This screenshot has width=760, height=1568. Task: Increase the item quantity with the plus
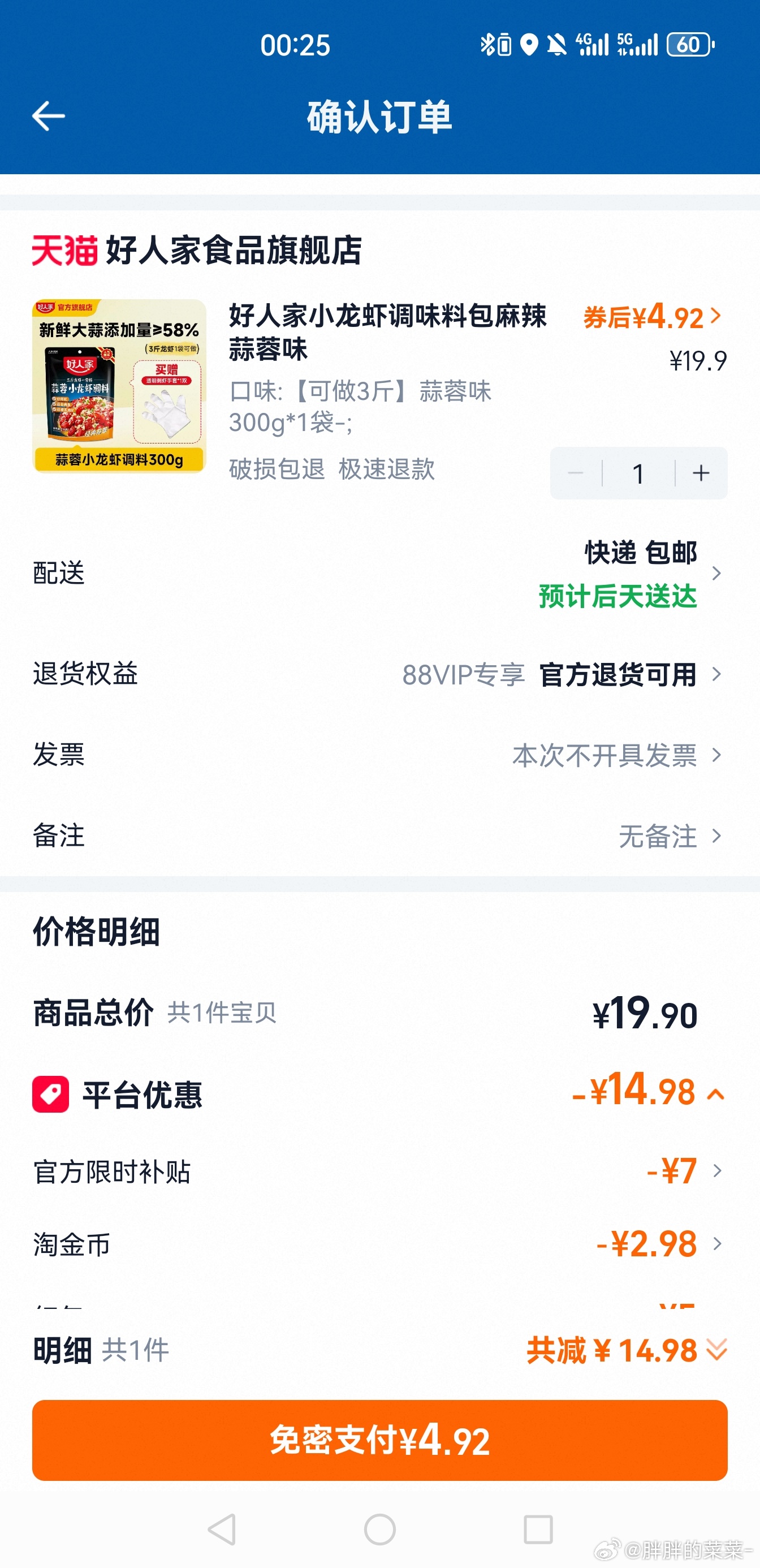point(702,473)
